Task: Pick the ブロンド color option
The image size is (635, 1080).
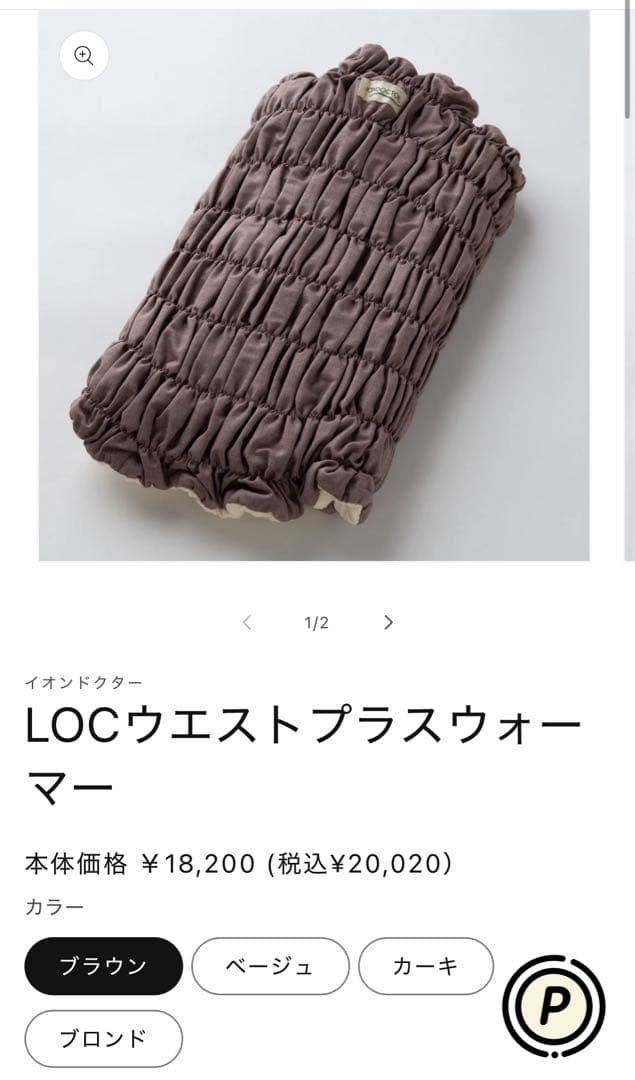Action: tap(103, 1038)
